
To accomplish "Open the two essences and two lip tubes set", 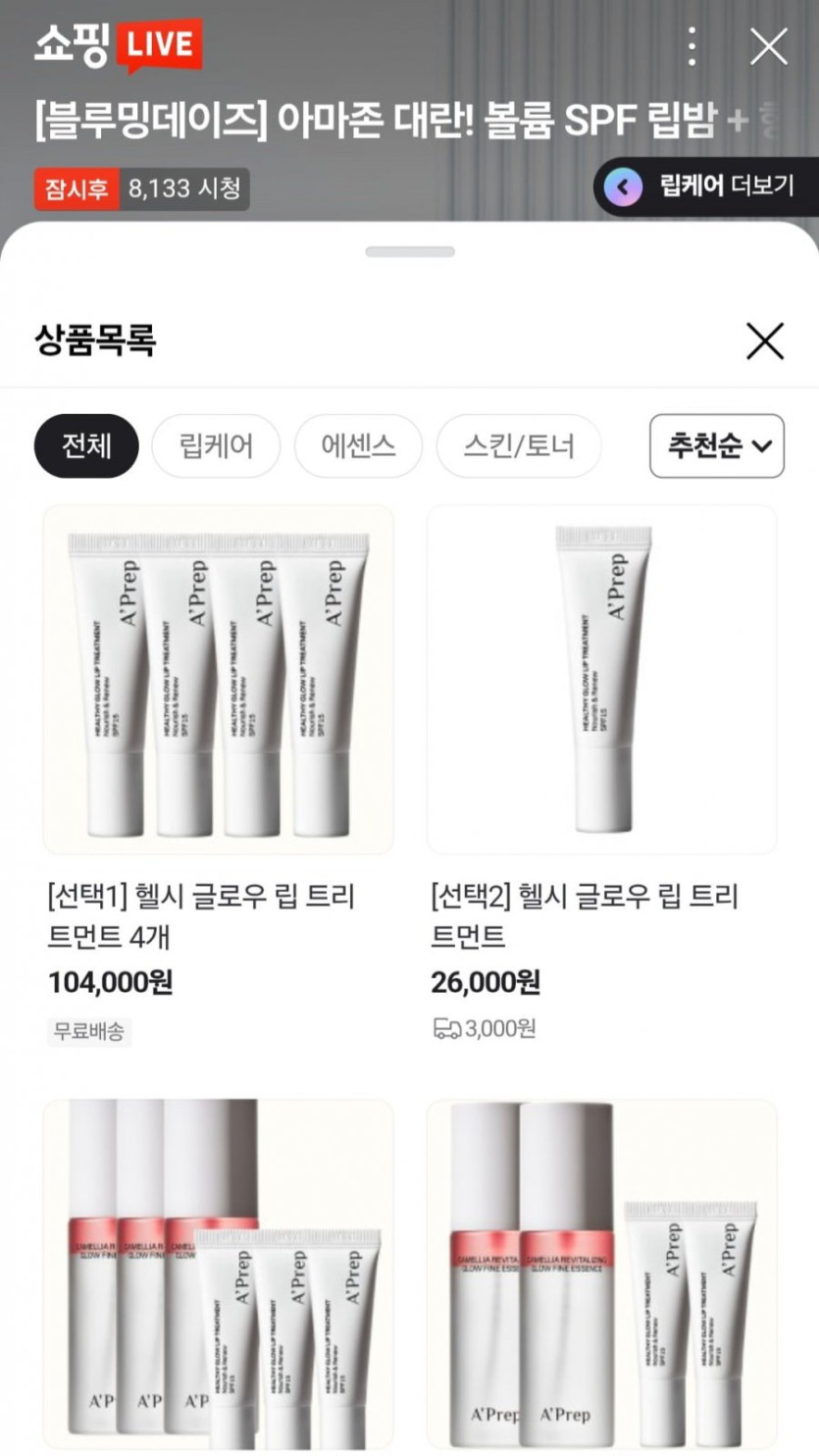I will 601,1274.
